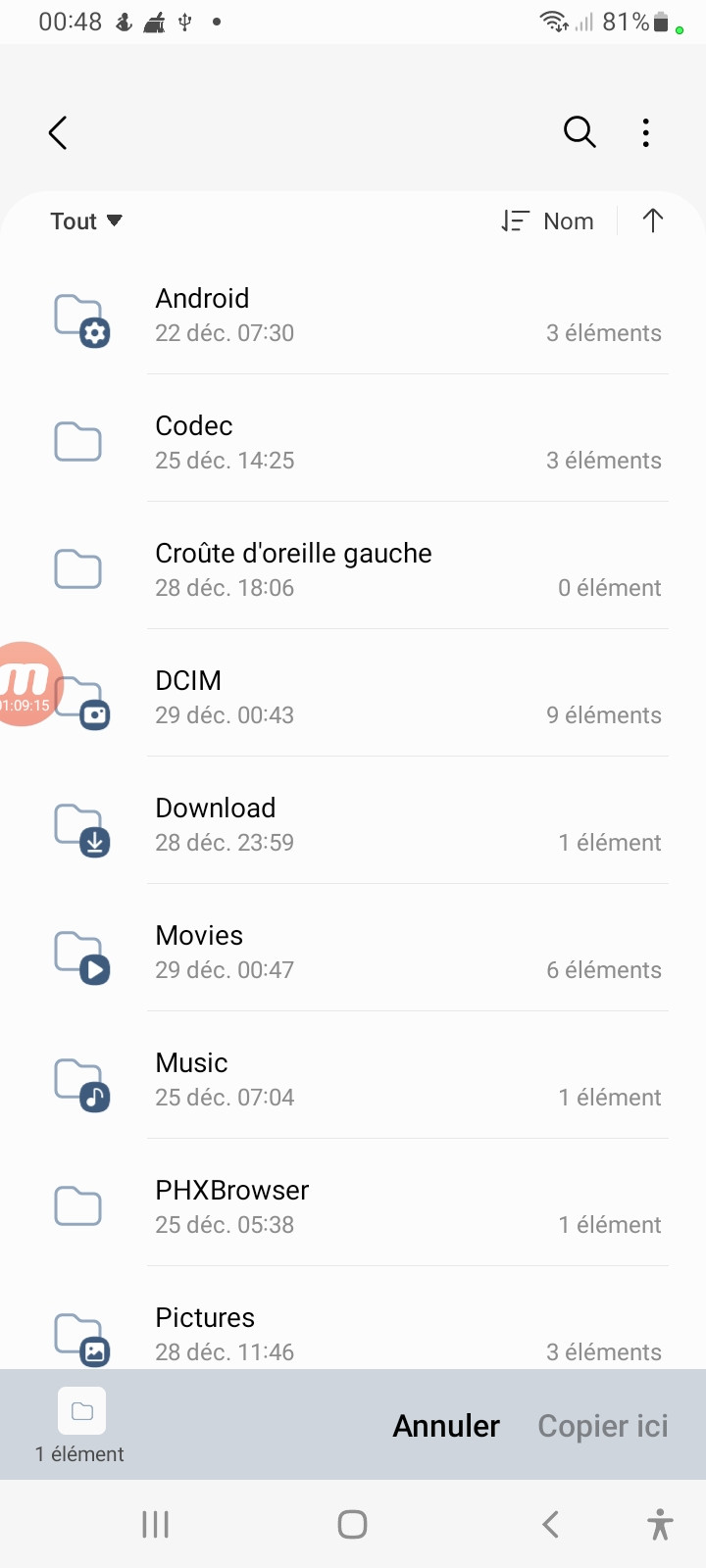The height and width of the screenshot is (1568, 706).
Task: Tap Copier ici to paste here
Action: [603, 1426]
